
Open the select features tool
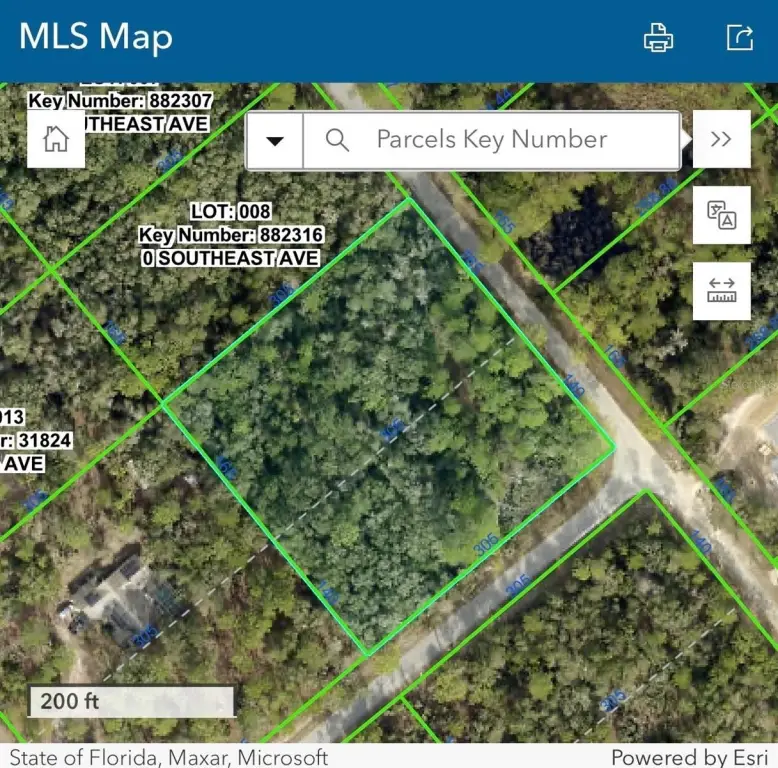721,214
